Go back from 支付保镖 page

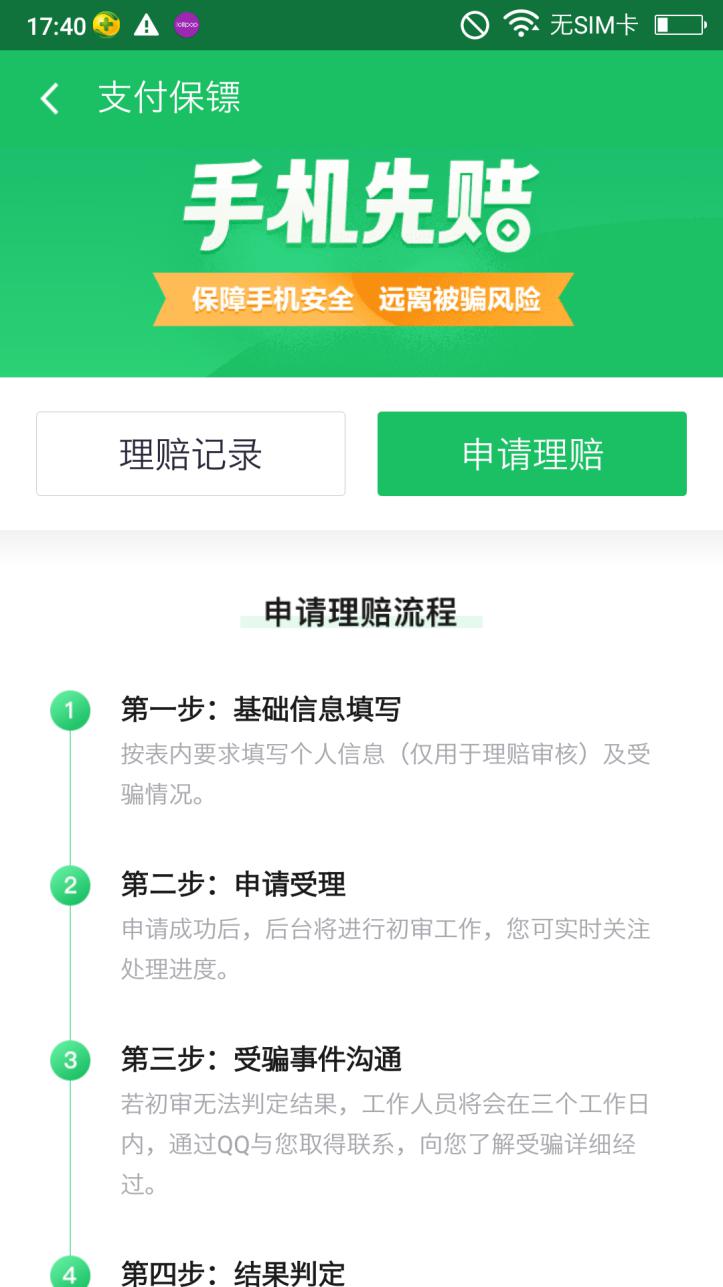point(50,98)
